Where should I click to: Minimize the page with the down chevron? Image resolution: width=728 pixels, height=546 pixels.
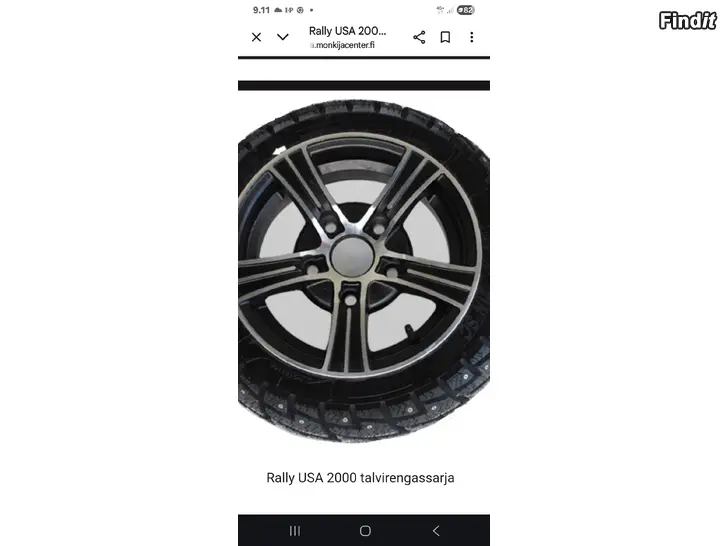[283, 37]
